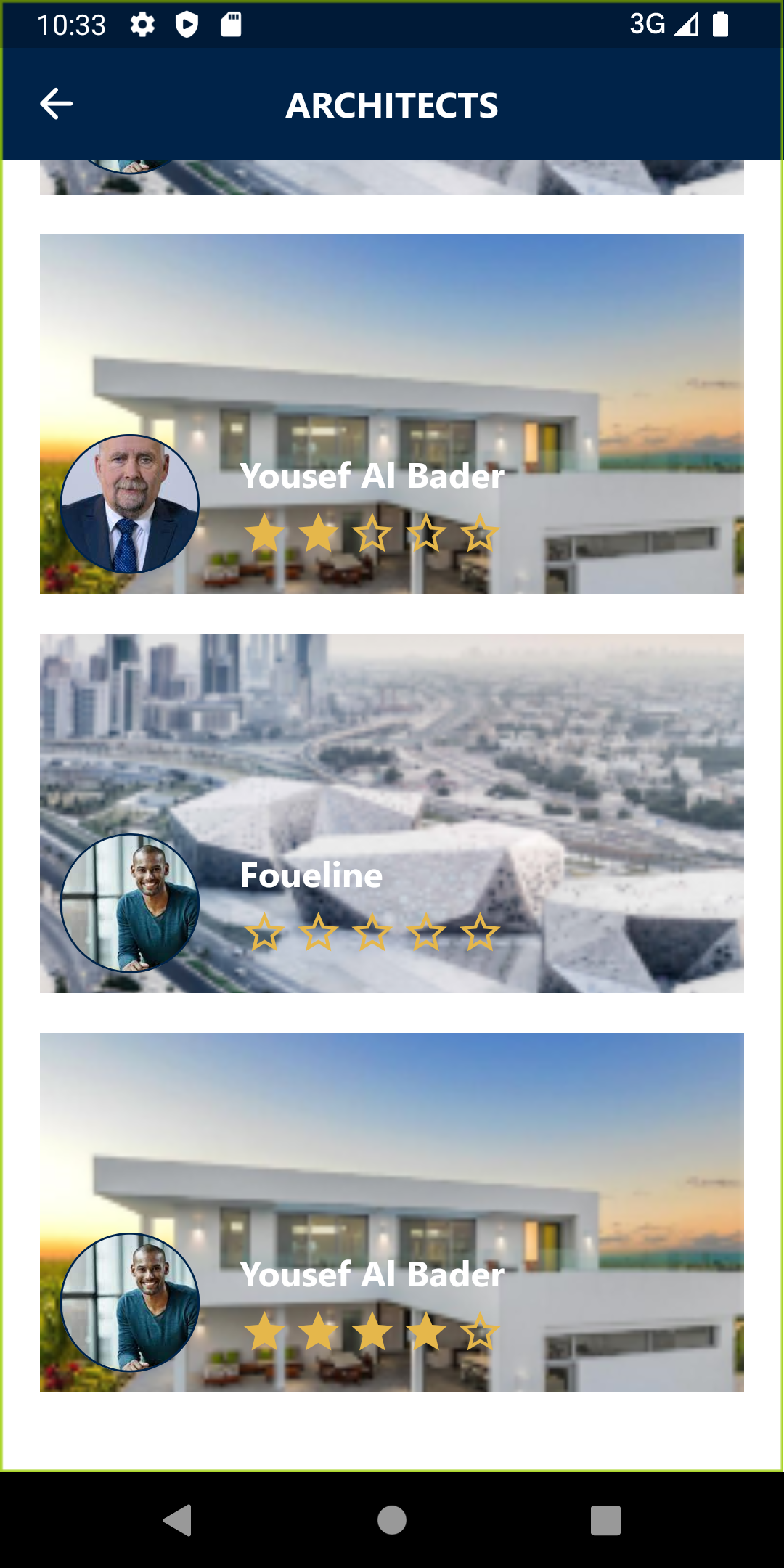The image size is (784, 1568).
Task: Tap Foueline's circular profile photo
Action: [131, 904]
